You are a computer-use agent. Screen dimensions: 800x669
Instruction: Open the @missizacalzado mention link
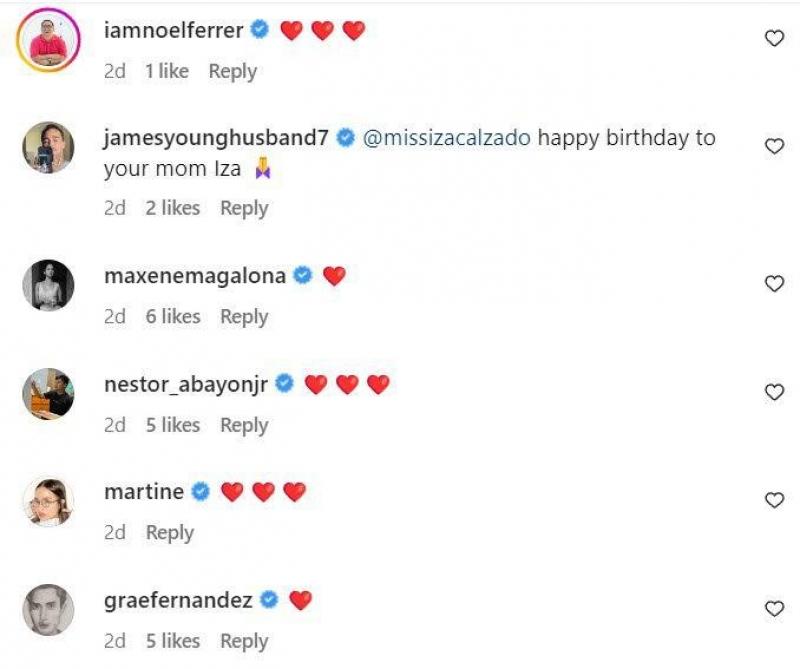click(445, 138)
